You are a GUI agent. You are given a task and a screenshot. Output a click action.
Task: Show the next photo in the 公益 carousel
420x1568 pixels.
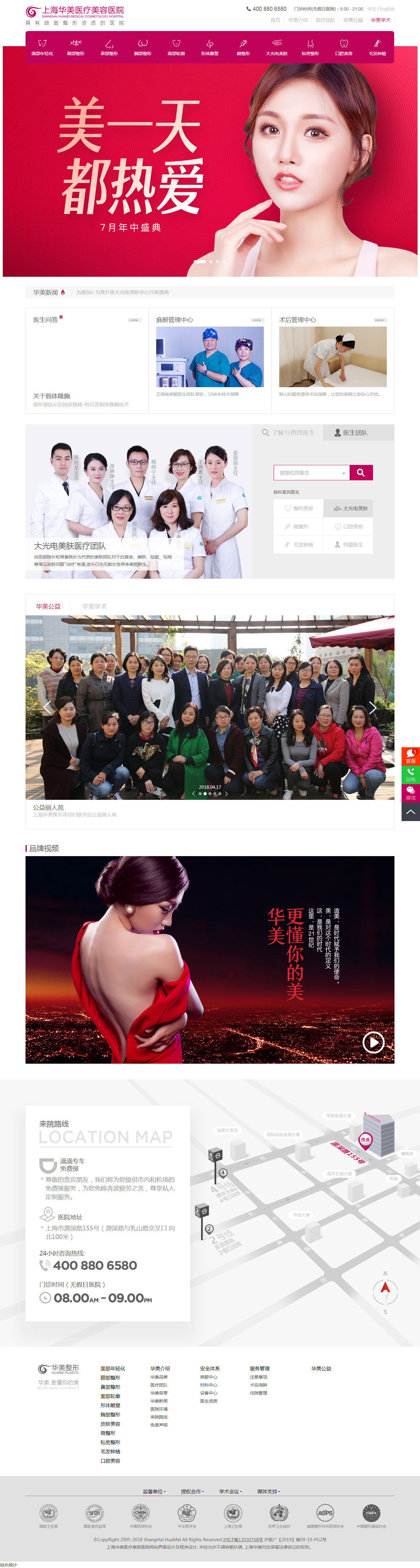coord(373,707)
